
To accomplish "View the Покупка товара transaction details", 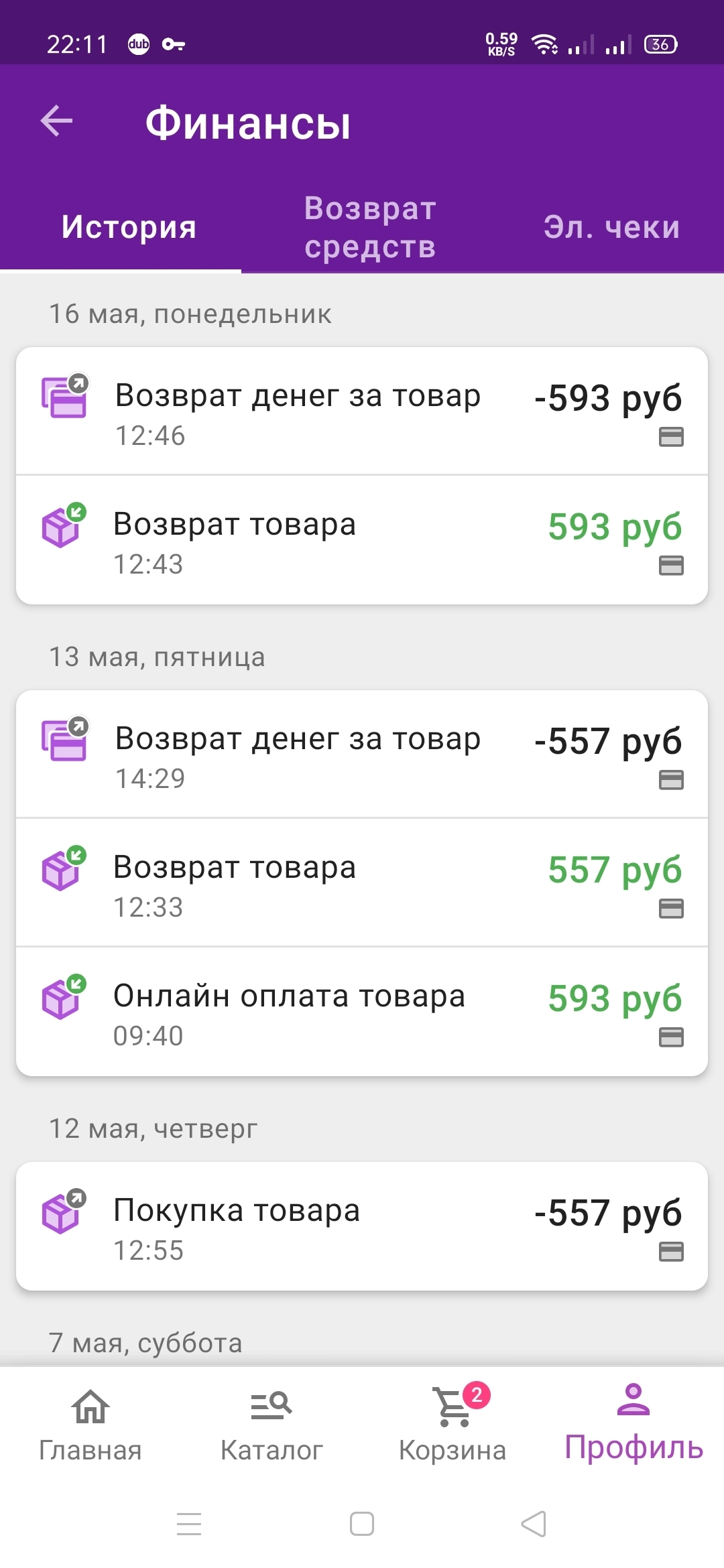I will (x=362, y=1226).
